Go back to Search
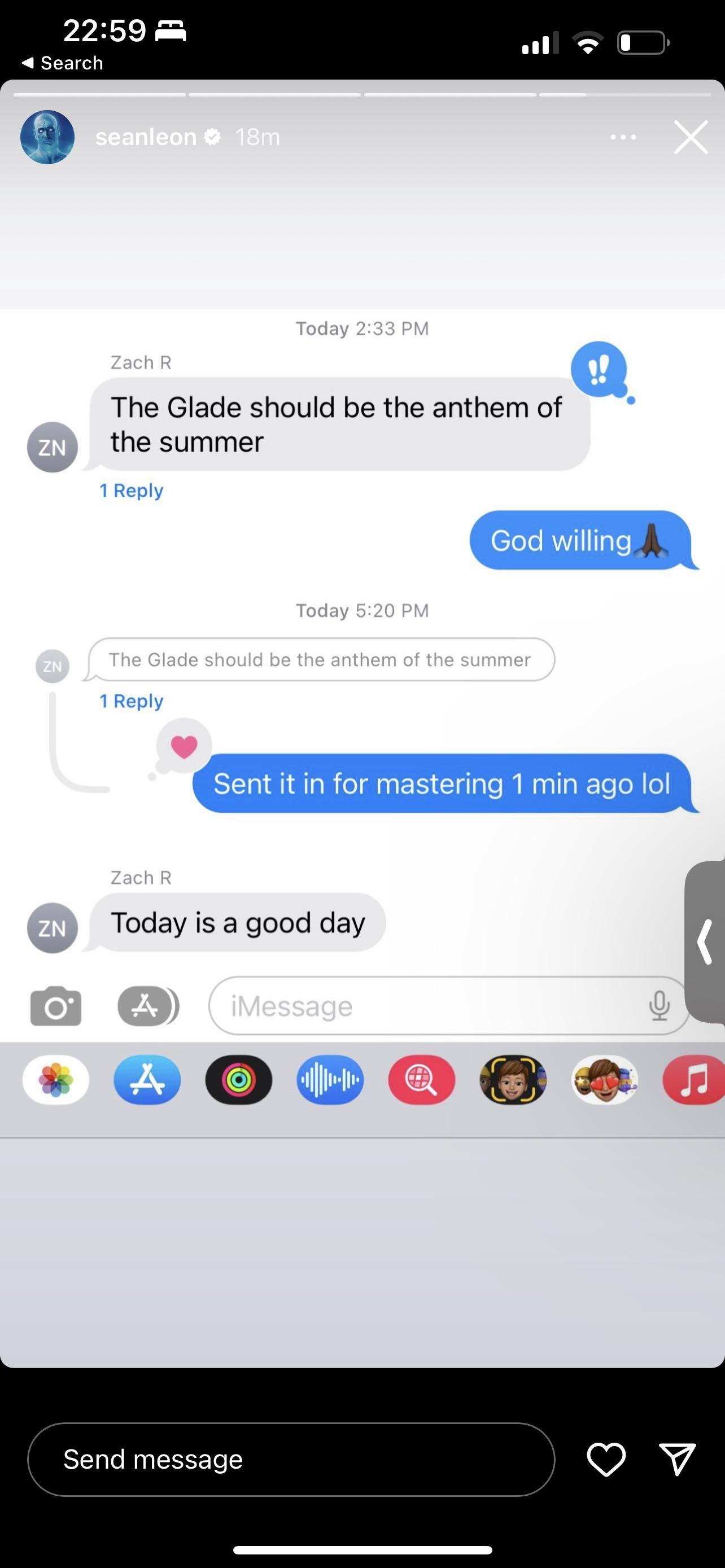This screenshot has width=725, height=1568. pos(62,63)
